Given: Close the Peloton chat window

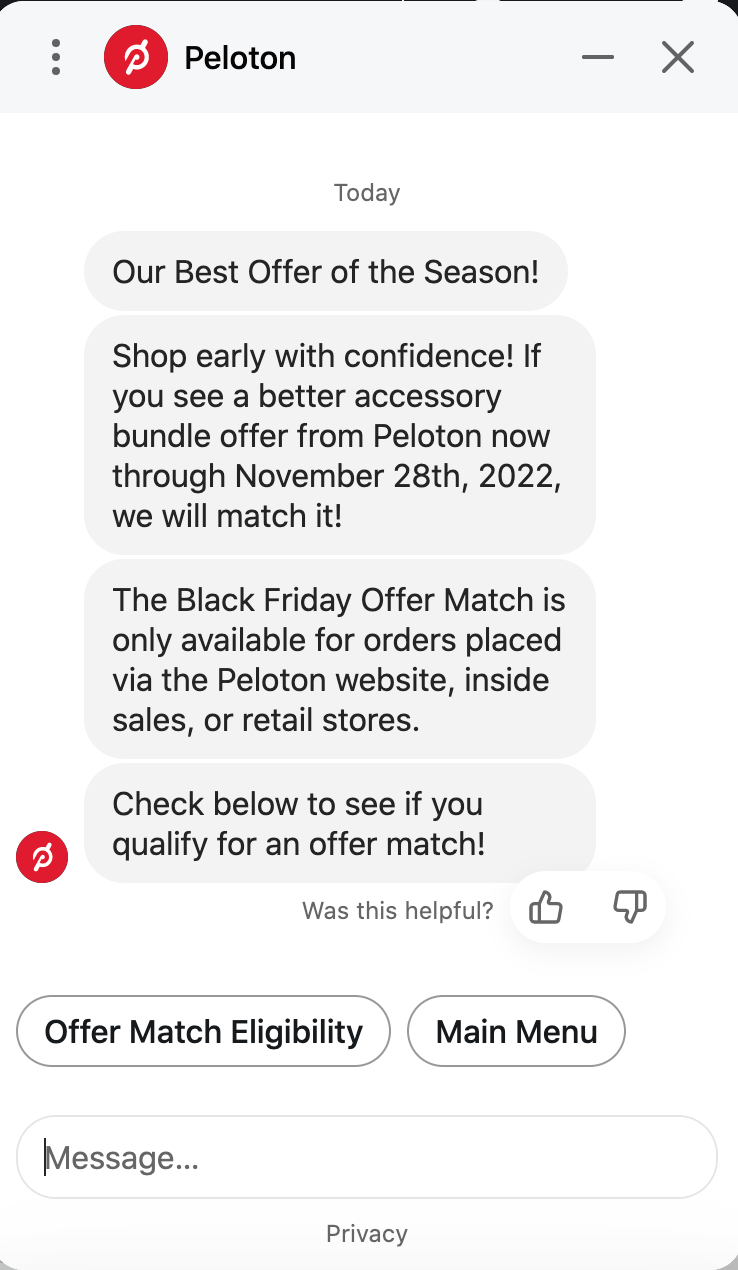Looking at the screenshot, I should pos(678,57).
